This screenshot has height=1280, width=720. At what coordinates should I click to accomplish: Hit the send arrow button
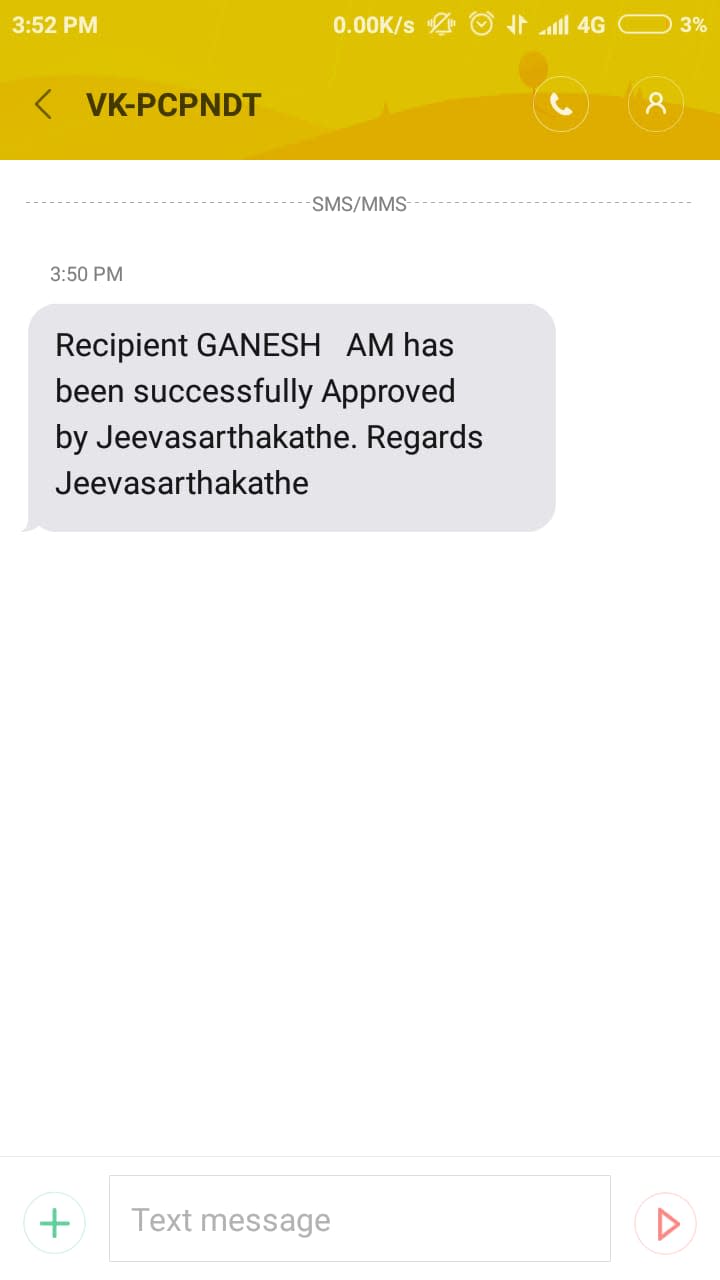pos(666,1223)
